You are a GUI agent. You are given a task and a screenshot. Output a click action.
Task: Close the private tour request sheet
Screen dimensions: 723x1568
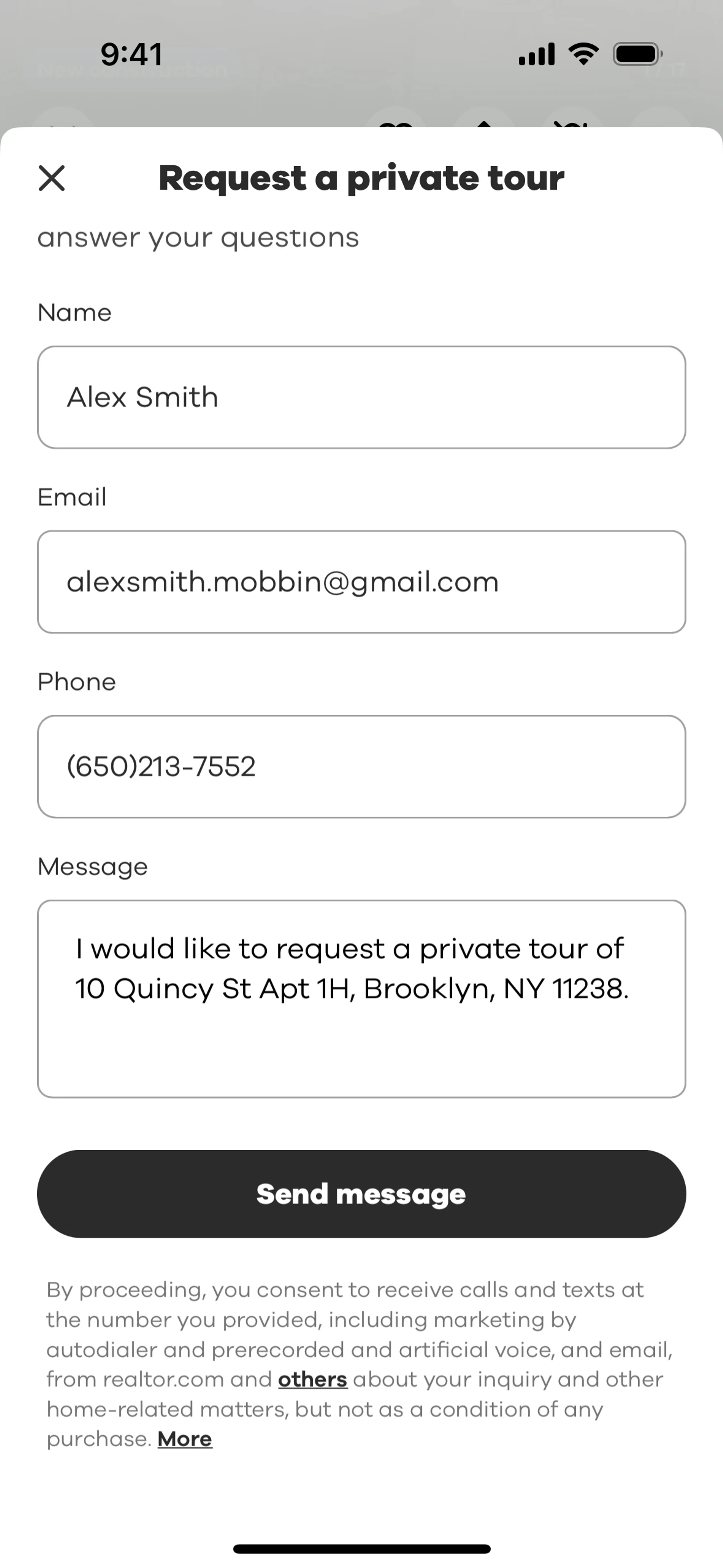(52, 178)
